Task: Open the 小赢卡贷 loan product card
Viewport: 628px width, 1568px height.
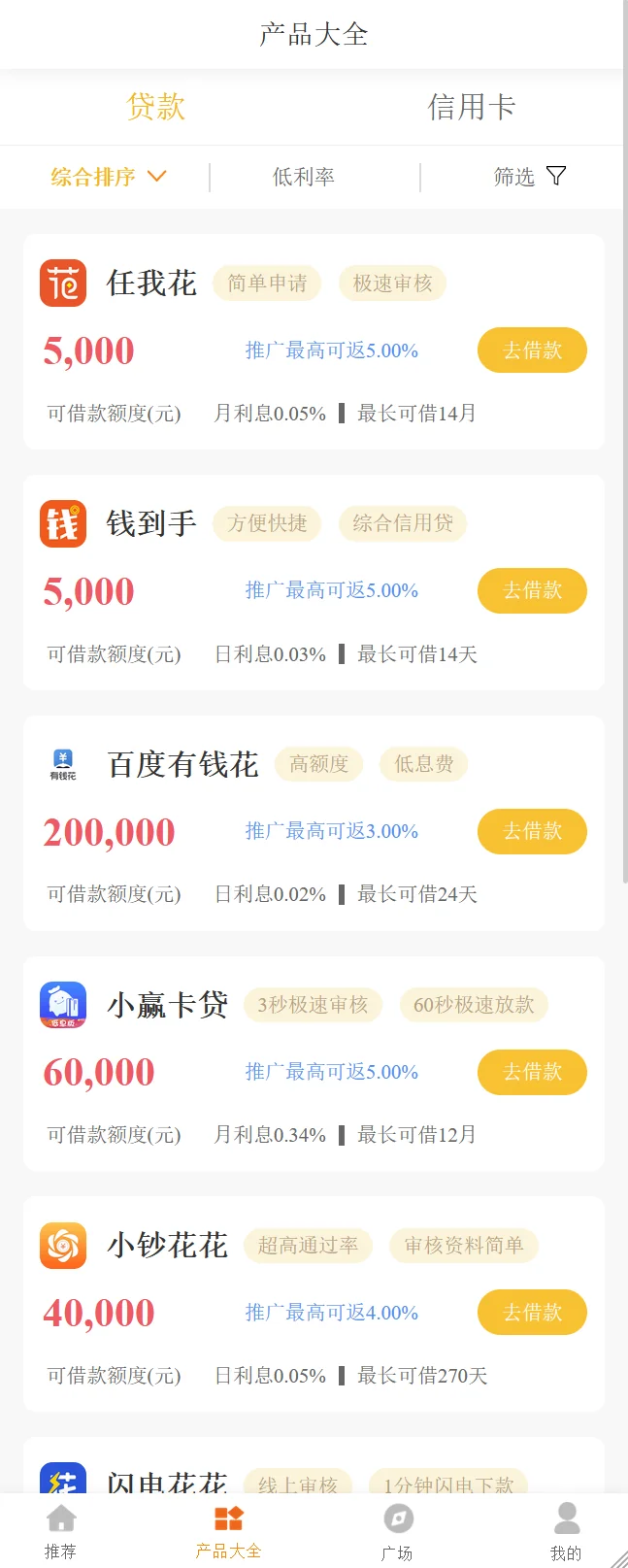Action: [167, 1005]
